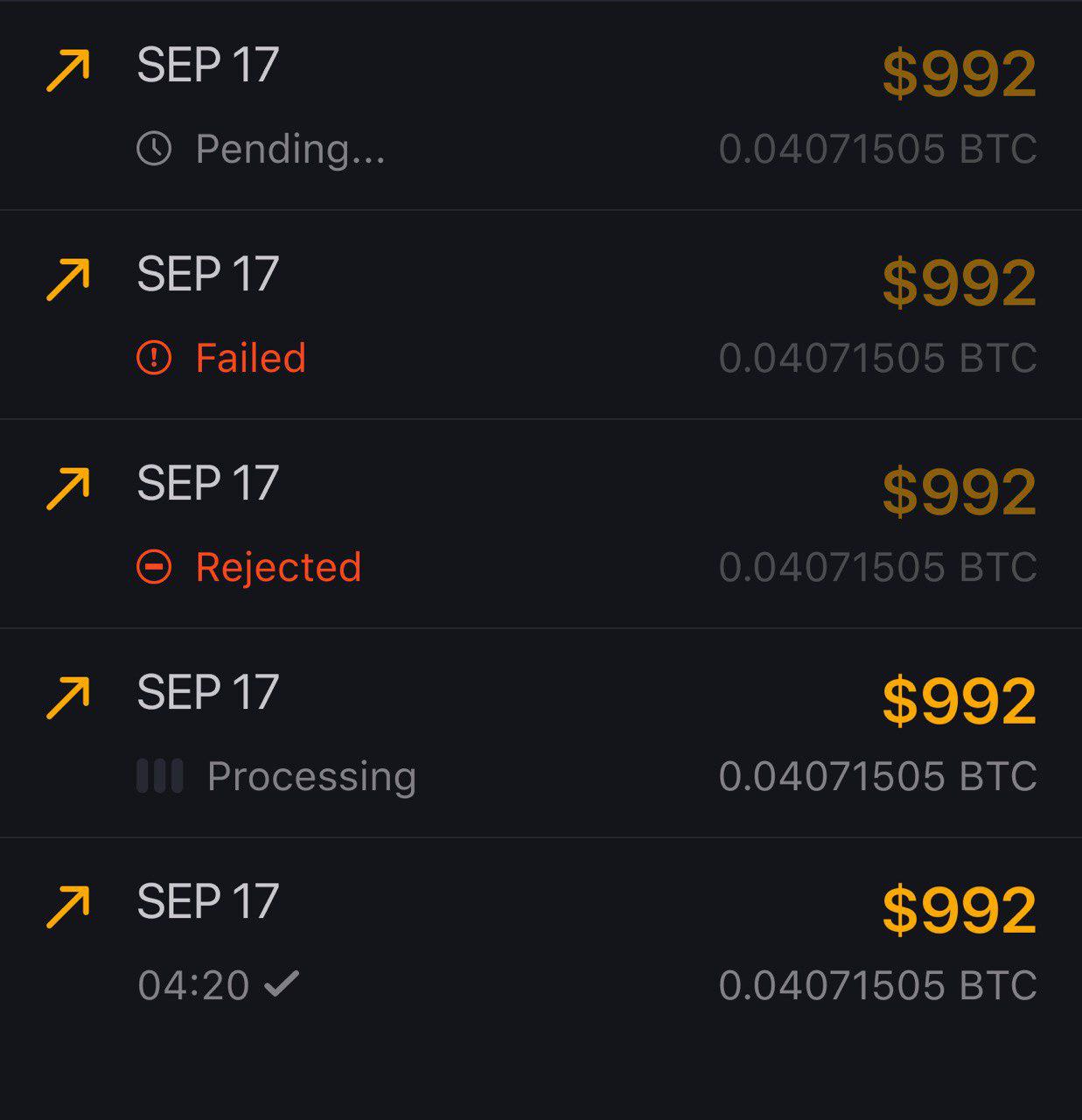
Task: Select the outgoing arrow icon on the Pending transaction
Action: (67, 68)
